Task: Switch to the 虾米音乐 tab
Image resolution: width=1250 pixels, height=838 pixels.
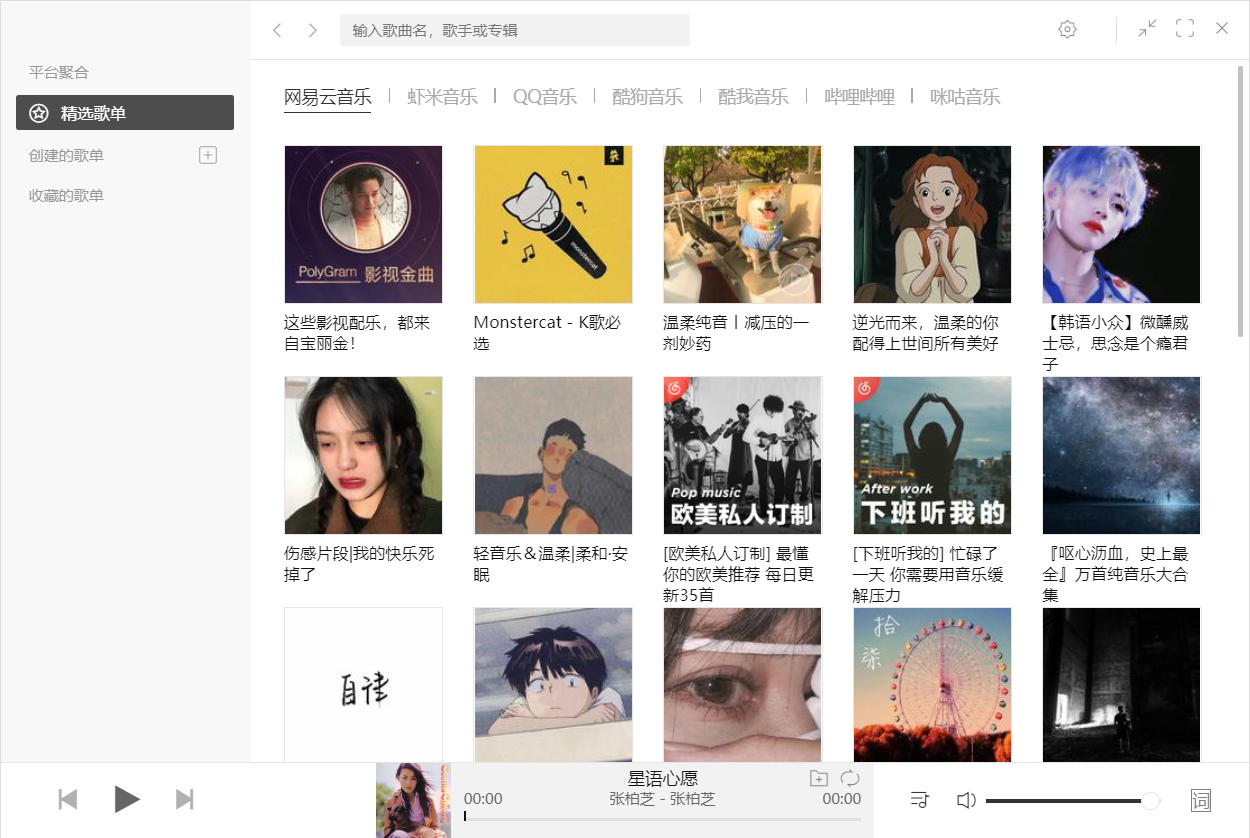Action: [x=442, y=97]
